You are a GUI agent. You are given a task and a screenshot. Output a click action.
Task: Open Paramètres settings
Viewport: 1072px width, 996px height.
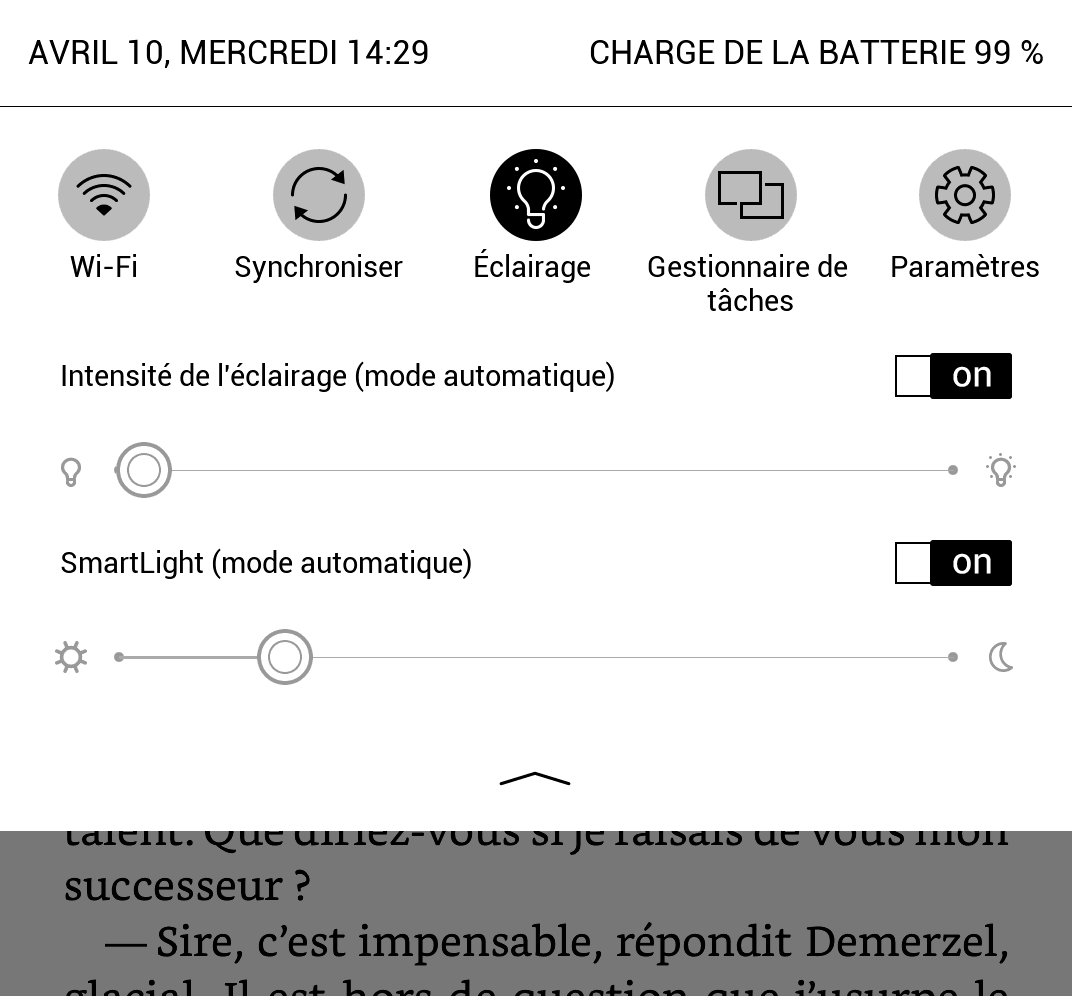(964, 195)
